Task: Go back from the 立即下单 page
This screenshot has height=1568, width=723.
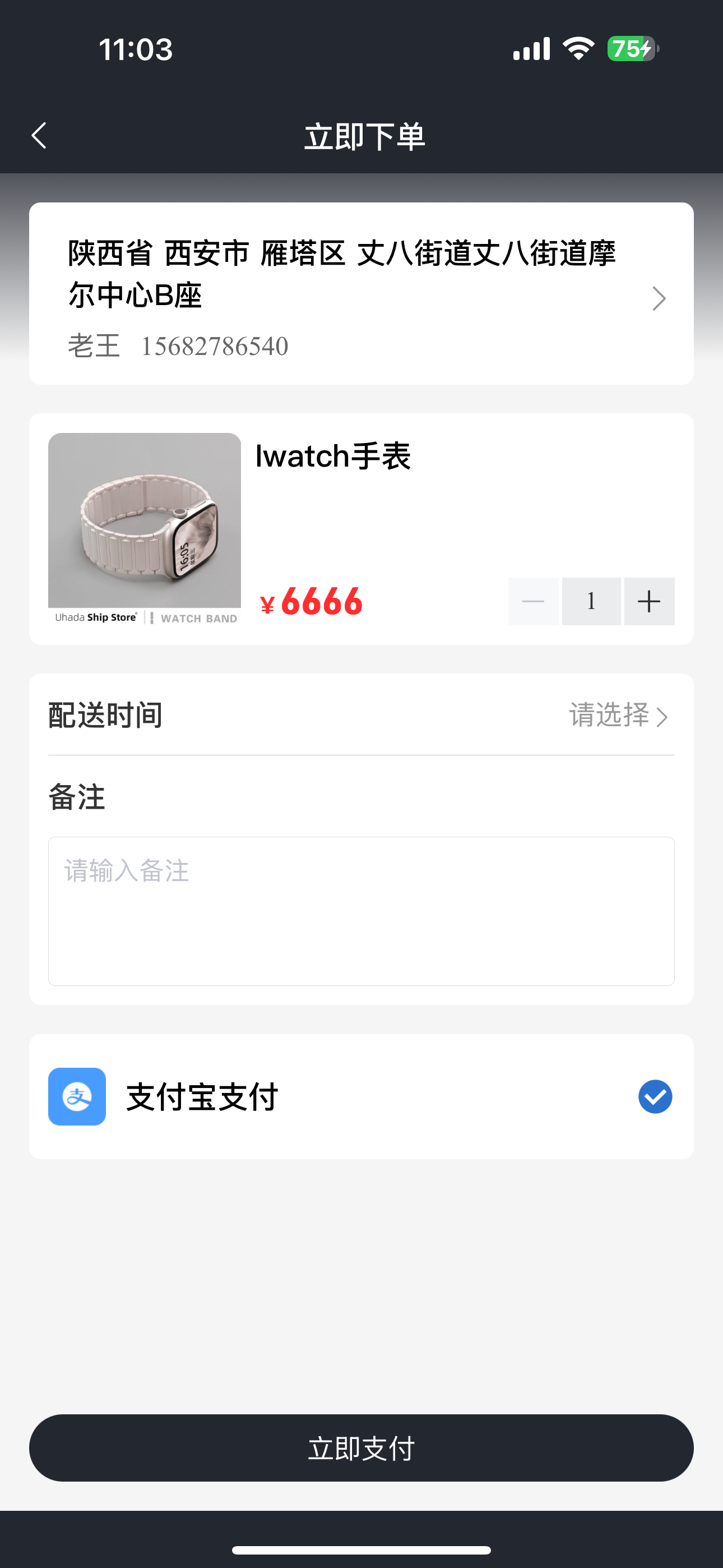Action: tap(39, 135)
